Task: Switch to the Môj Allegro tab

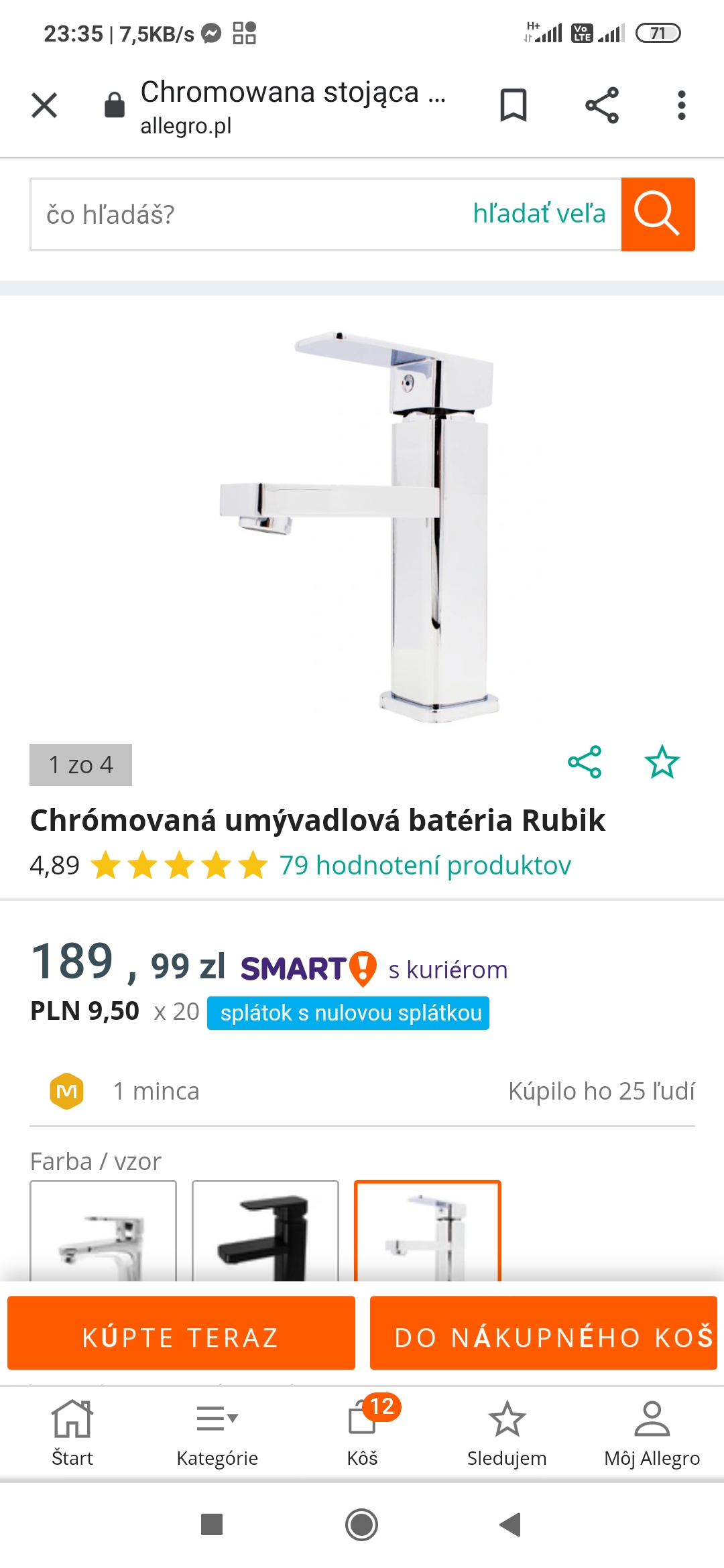Action: (652, 1433)
